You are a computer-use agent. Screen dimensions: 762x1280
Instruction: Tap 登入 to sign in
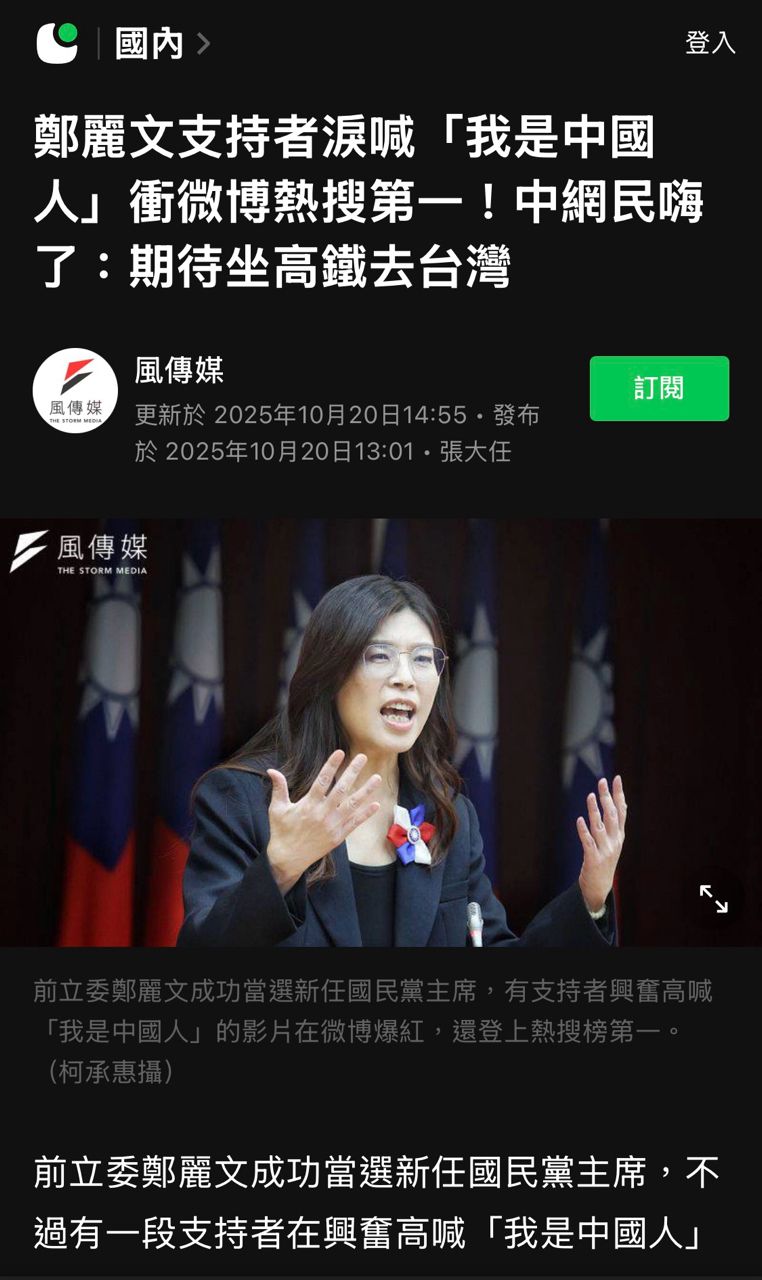click(710, 43)
